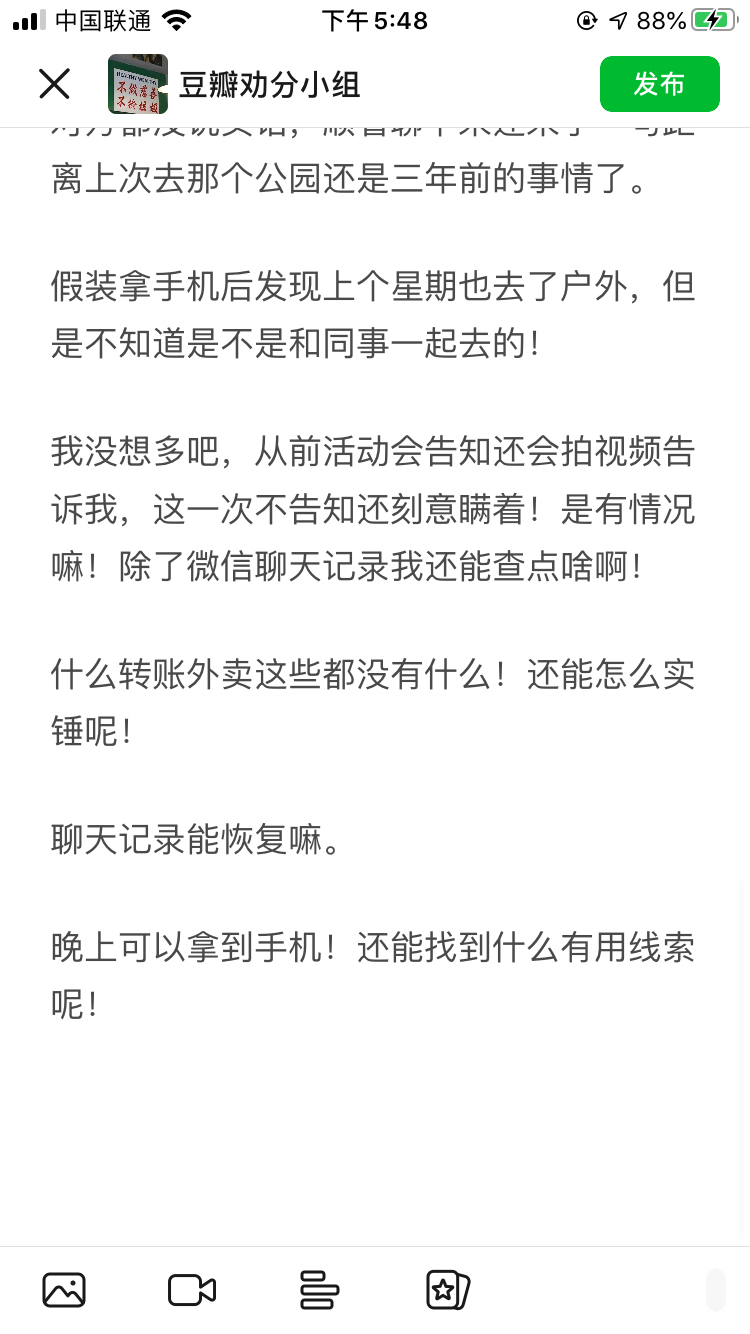Close the post editor with the X
Viewport: 750px width, 1334px height.
[55, 84]
